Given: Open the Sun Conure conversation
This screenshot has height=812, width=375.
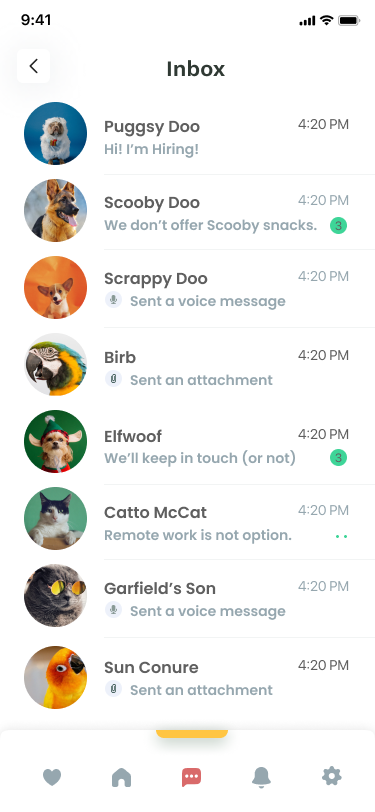Looking at the screenshot, I should coord(188,677).
